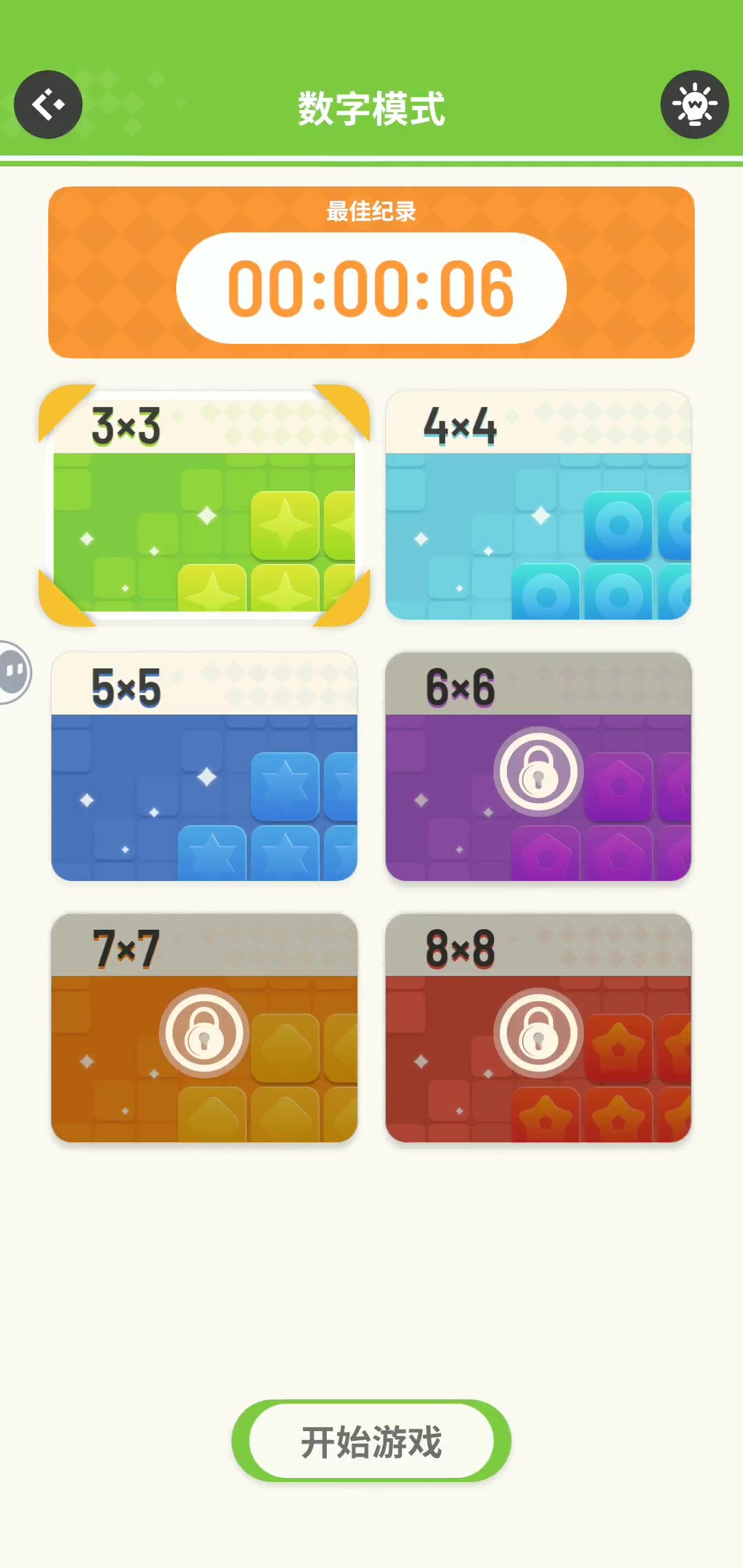This screenshot has height=1568, width=743.
Task: Go back using the top-left arrow
Action: (48, 105)
